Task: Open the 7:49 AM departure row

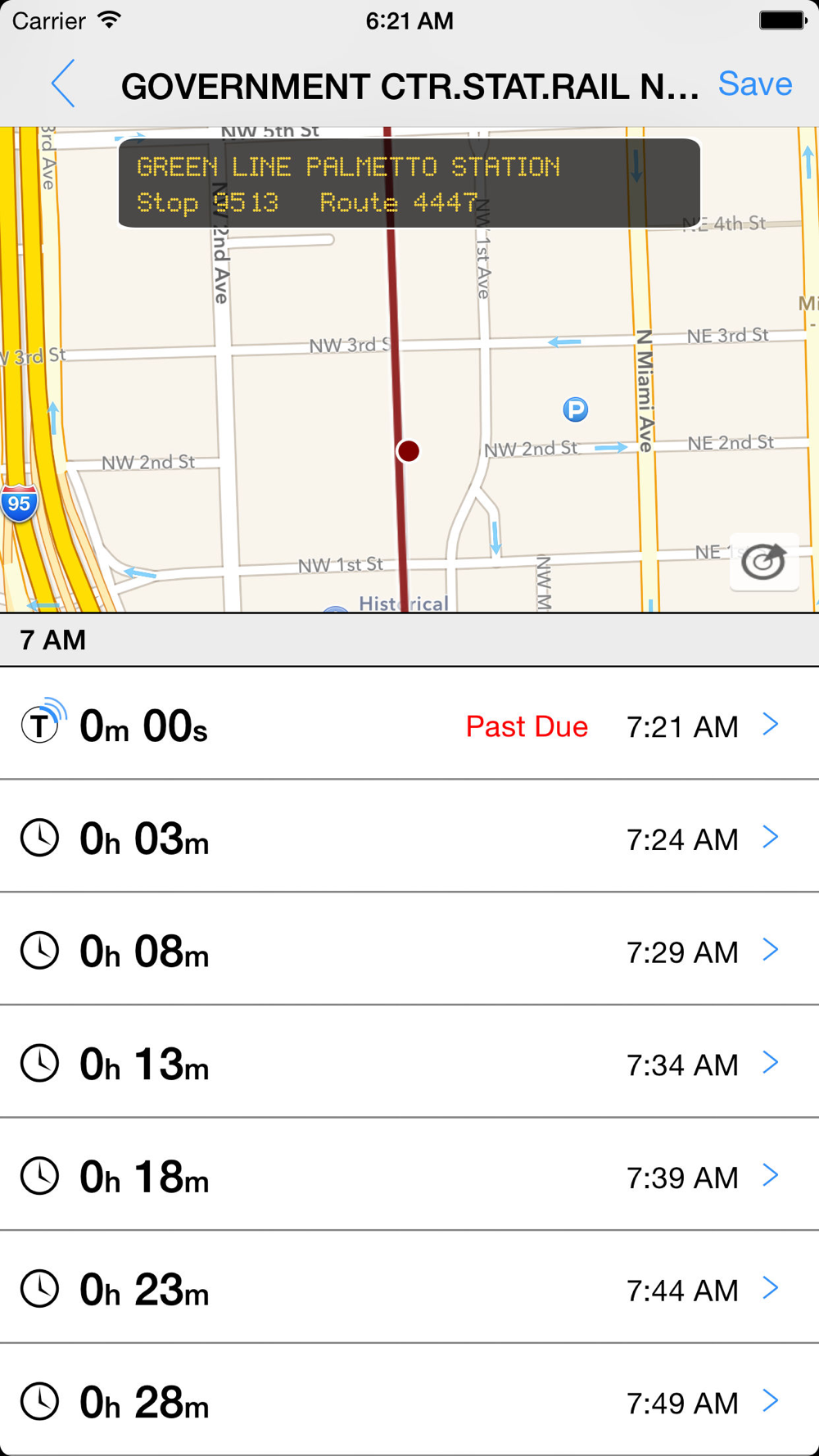Action: click(x=409, y=1399)
